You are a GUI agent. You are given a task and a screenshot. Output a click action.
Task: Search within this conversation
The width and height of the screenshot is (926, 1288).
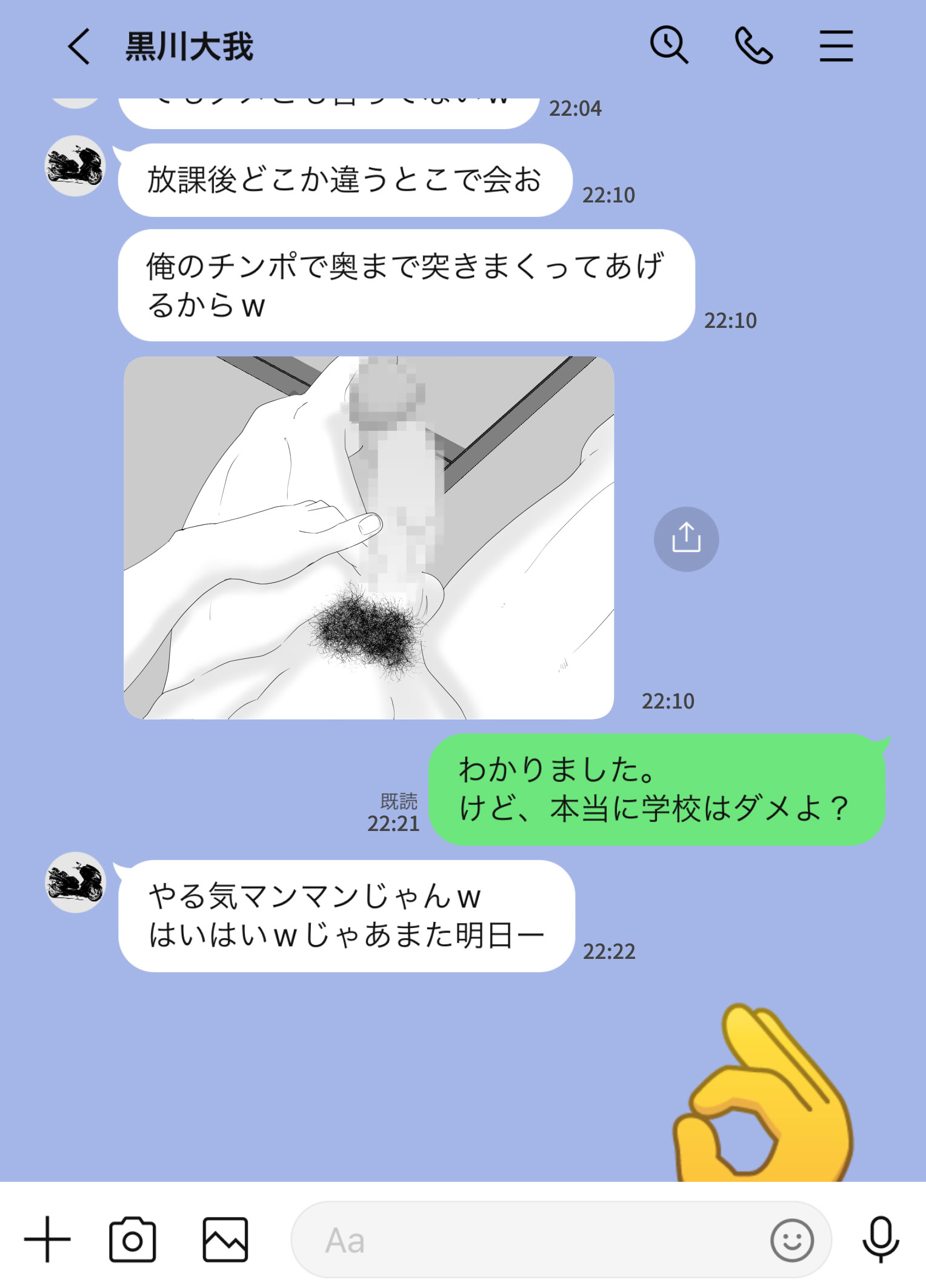669,45
